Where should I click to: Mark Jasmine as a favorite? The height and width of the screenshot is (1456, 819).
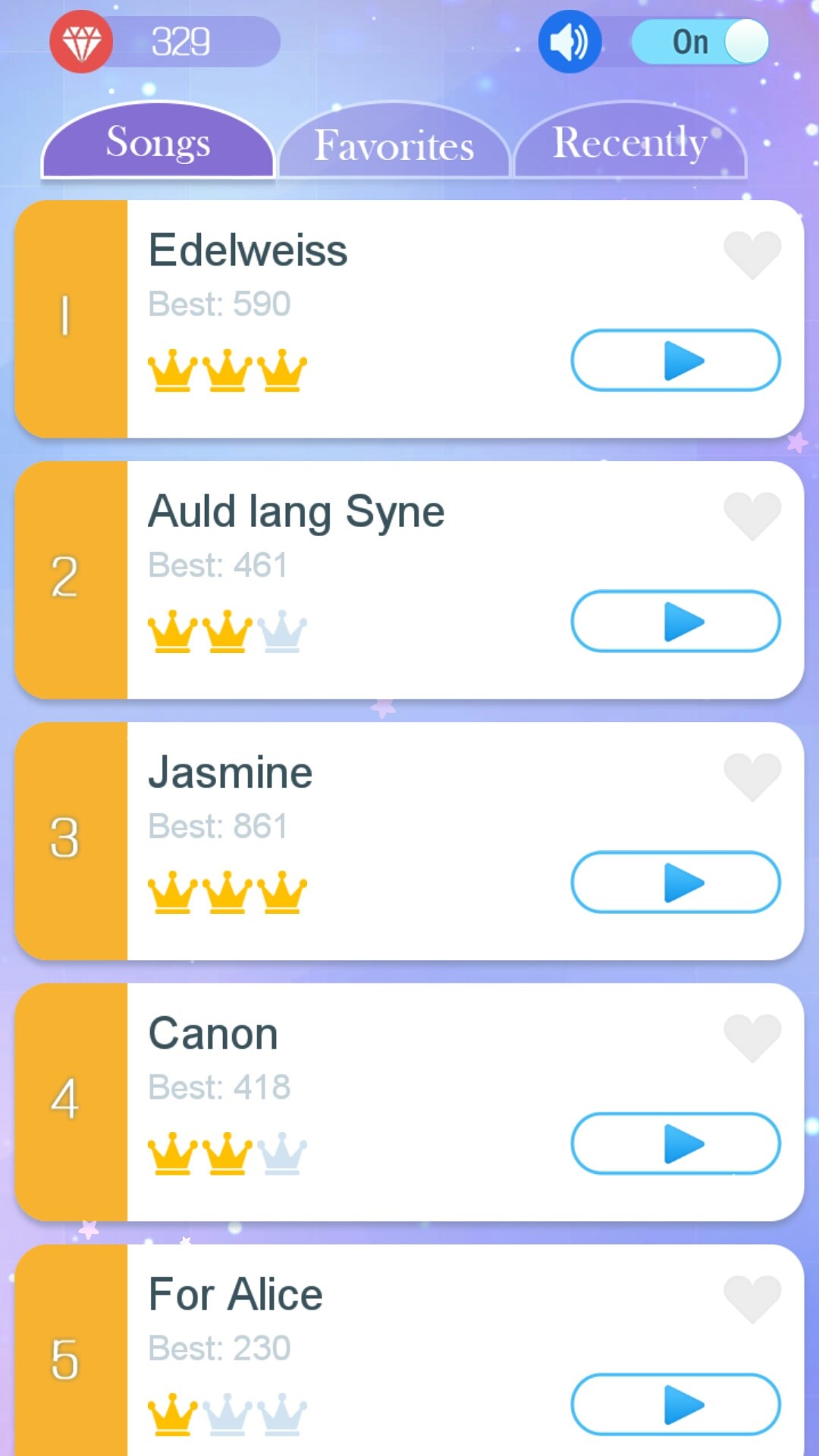click(752, 776)
